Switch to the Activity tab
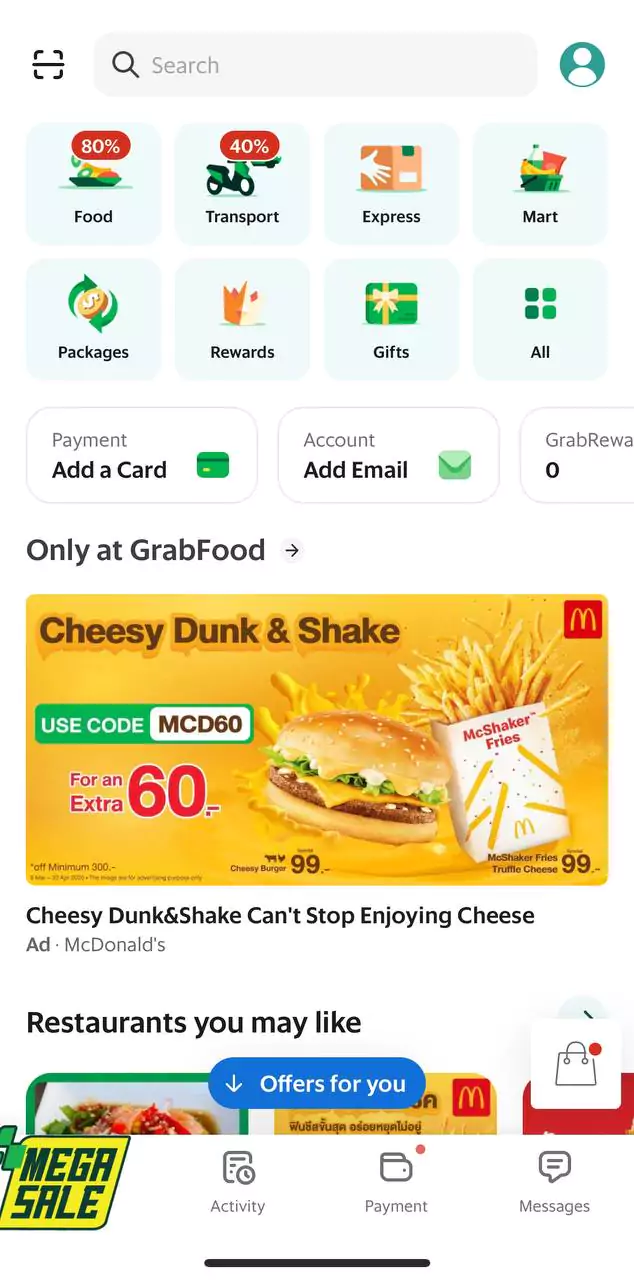The width and height of the screenshot is (634, 1280). pyautogui.click(x=238, y=1182)
